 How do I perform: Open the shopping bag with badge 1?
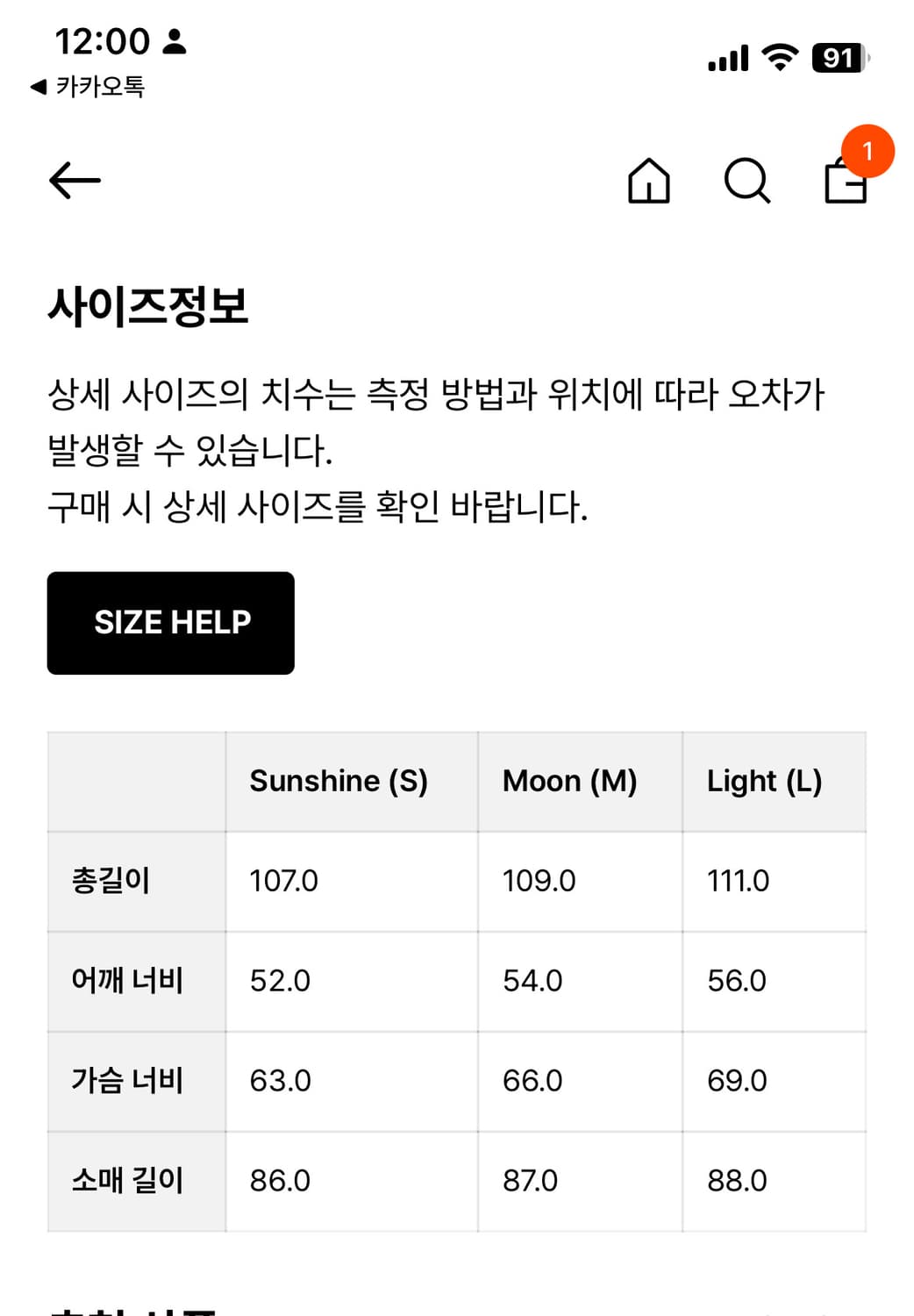845,187
